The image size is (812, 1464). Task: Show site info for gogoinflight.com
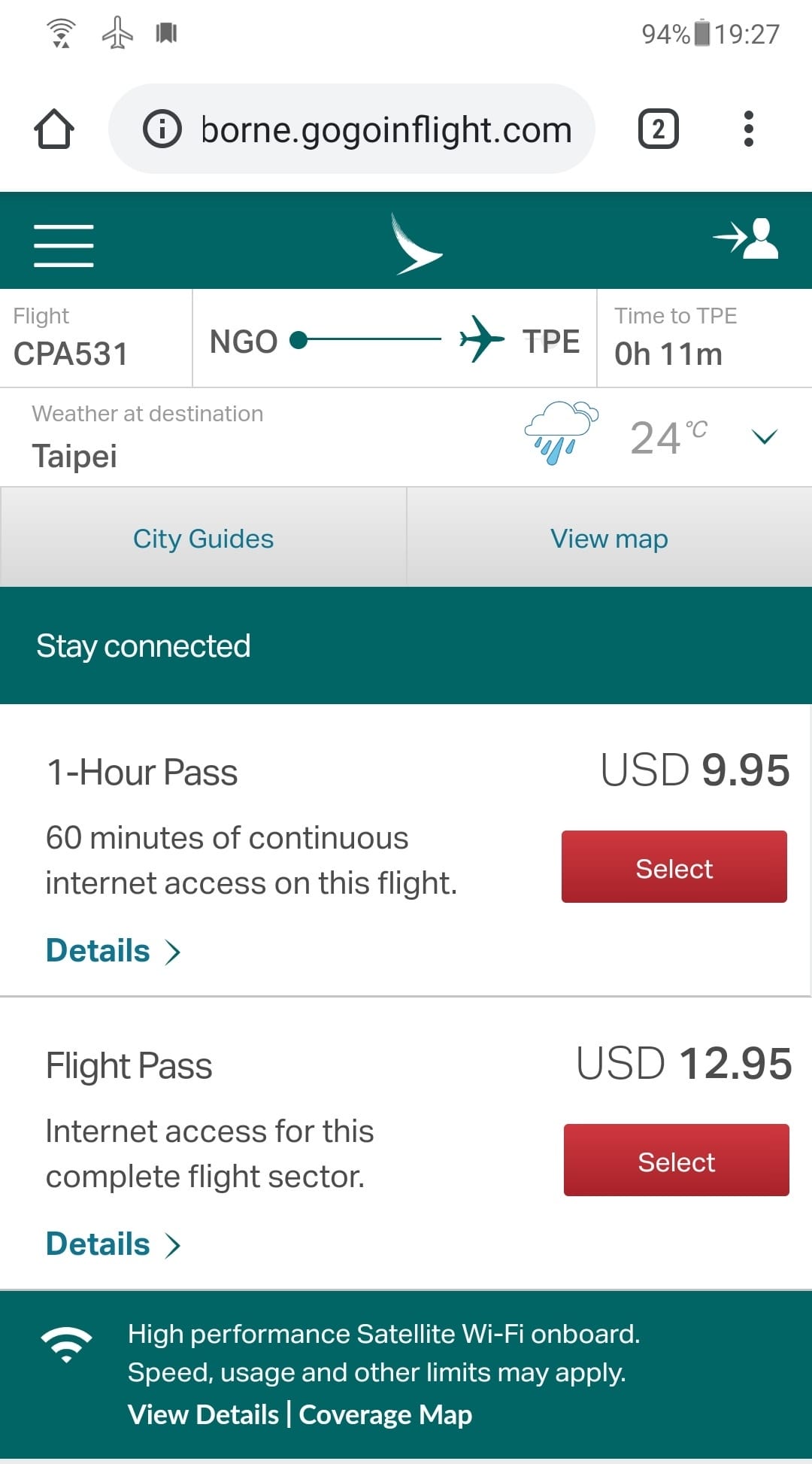pyautogui.click(x=162, y=129)
